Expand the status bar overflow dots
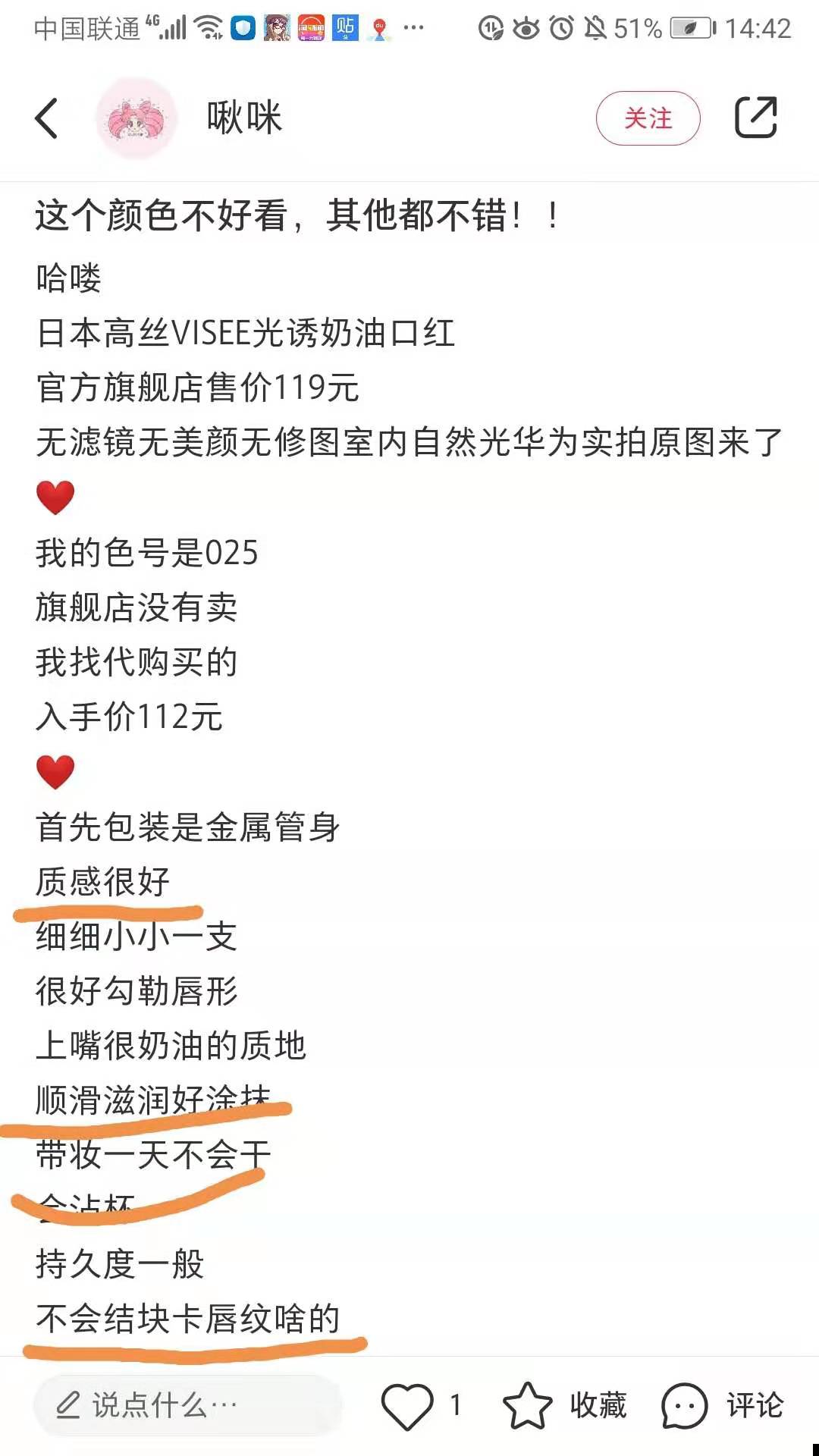 413,28
